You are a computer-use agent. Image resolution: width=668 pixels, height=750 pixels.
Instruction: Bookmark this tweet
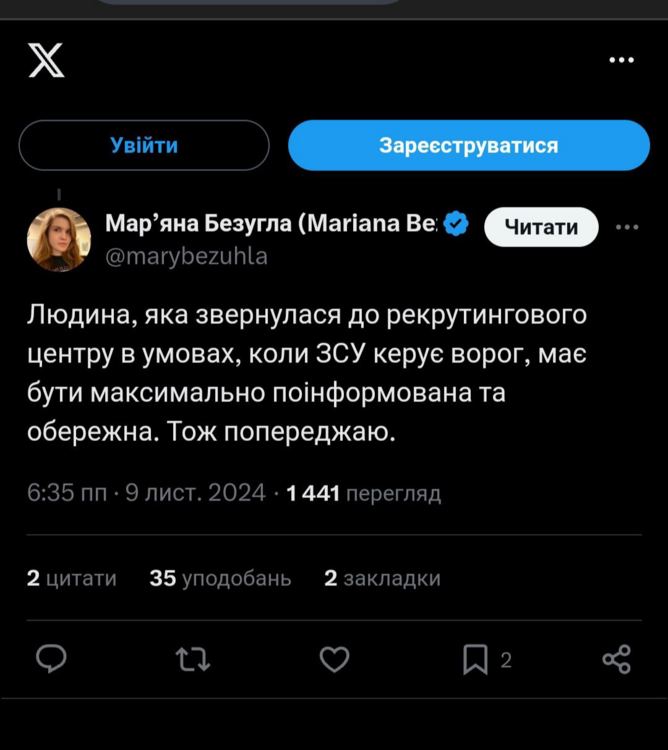(476, 658)
